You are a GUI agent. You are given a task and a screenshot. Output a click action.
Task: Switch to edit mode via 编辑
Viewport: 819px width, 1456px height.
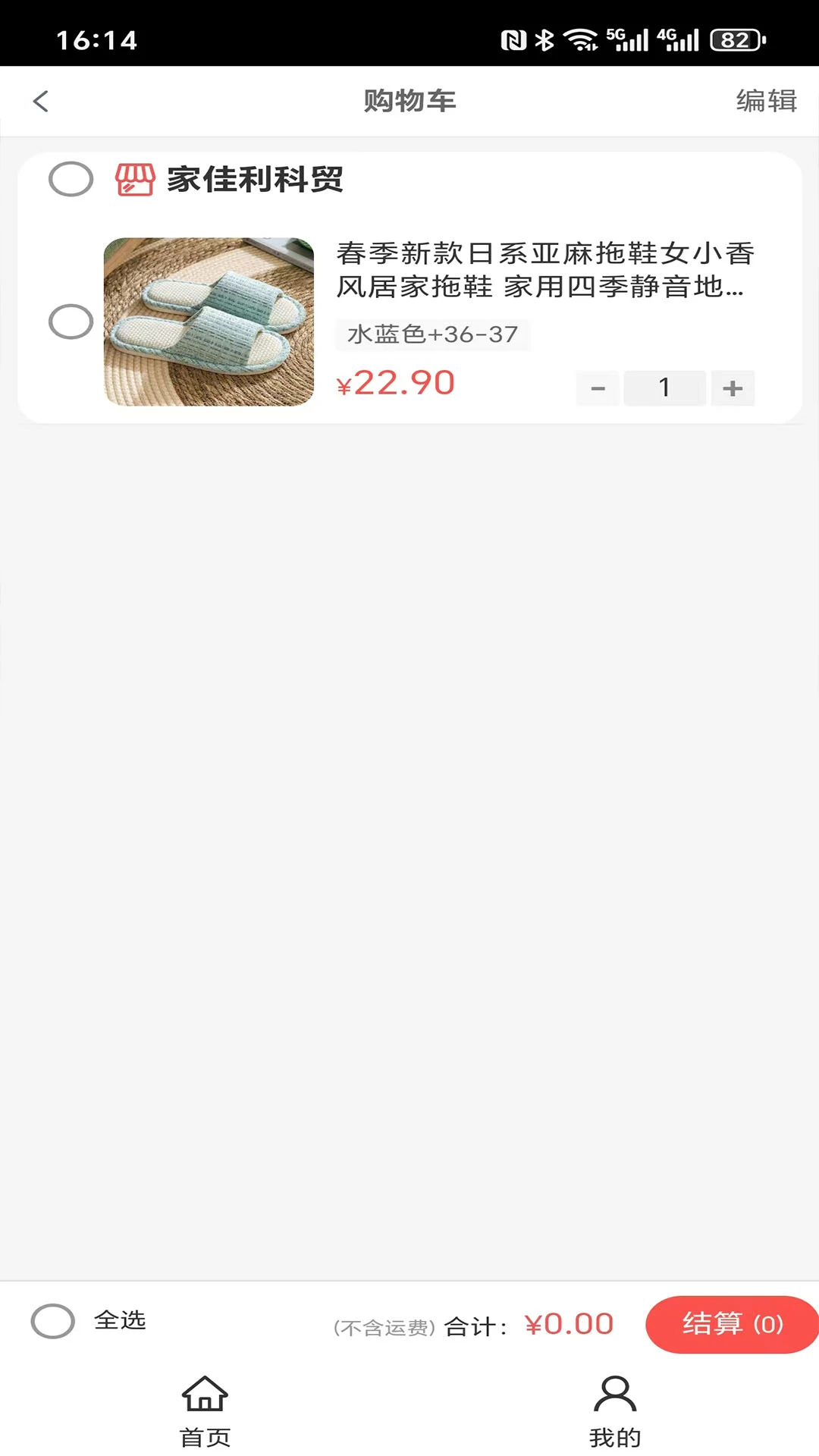765,99
